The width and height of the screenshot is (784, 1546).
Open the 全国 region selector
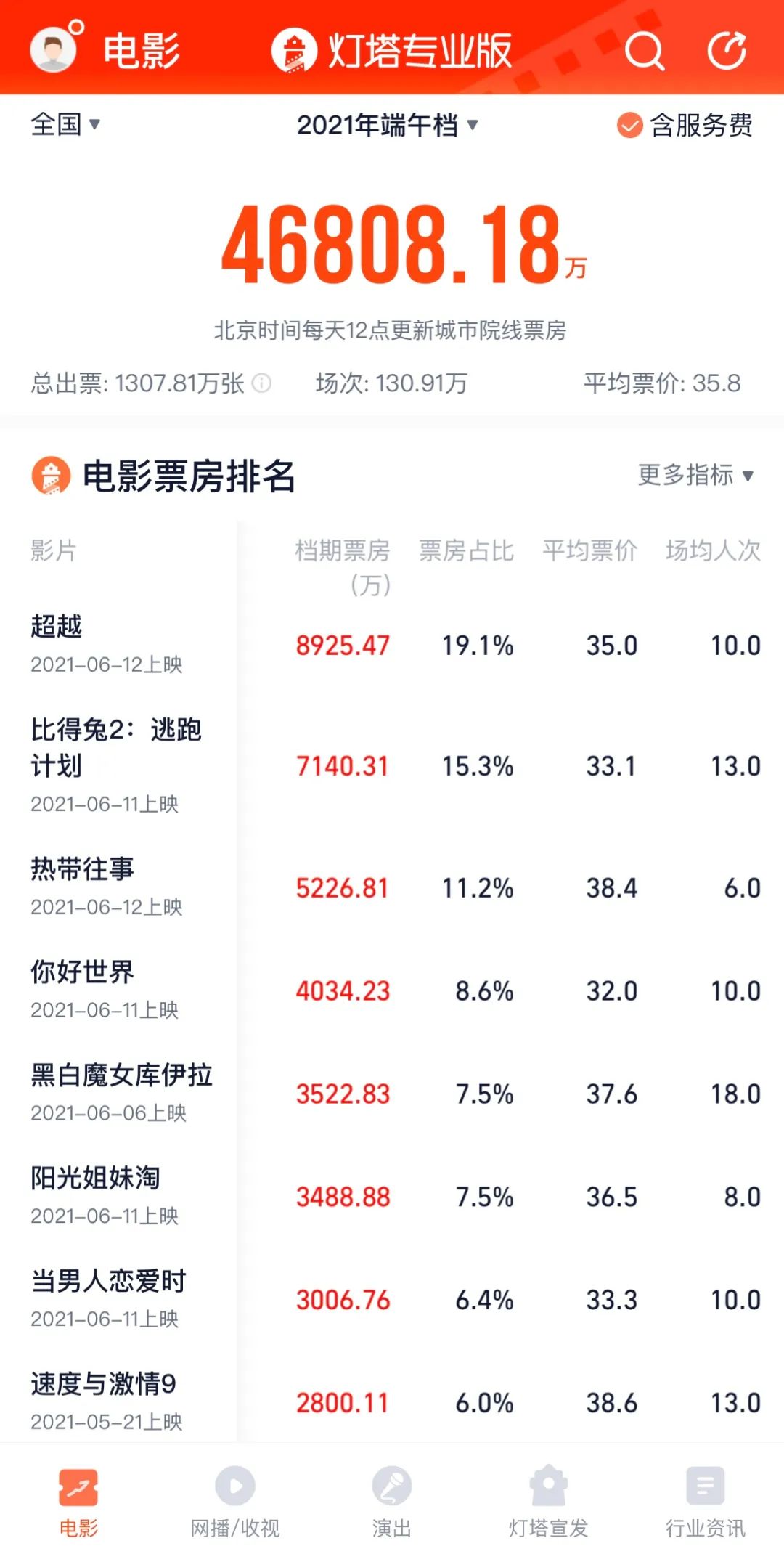[64, 123]
